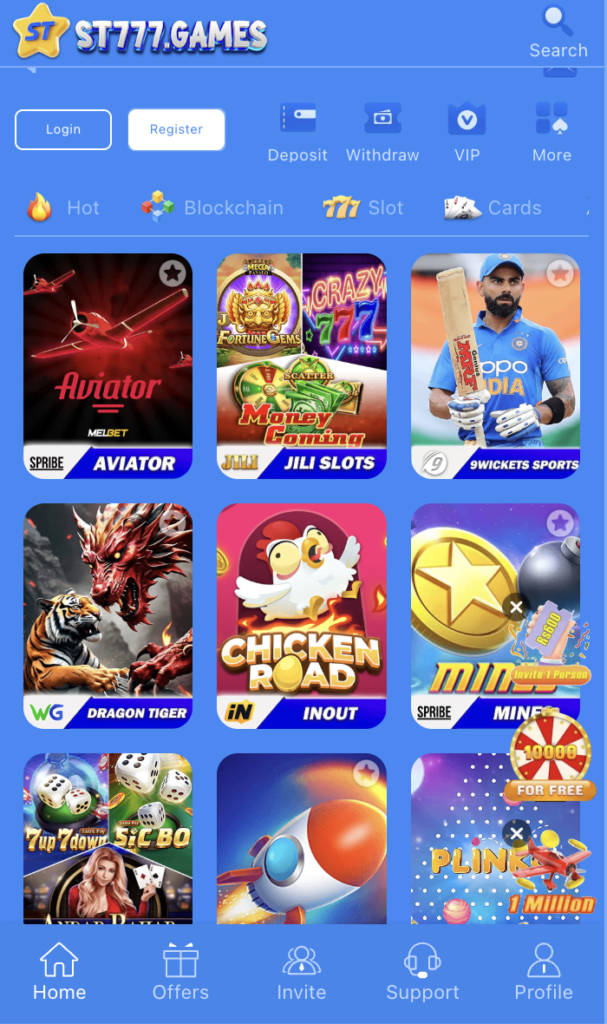
Task: Favorite the Aviator game with the star
Action: pos(172,272)
